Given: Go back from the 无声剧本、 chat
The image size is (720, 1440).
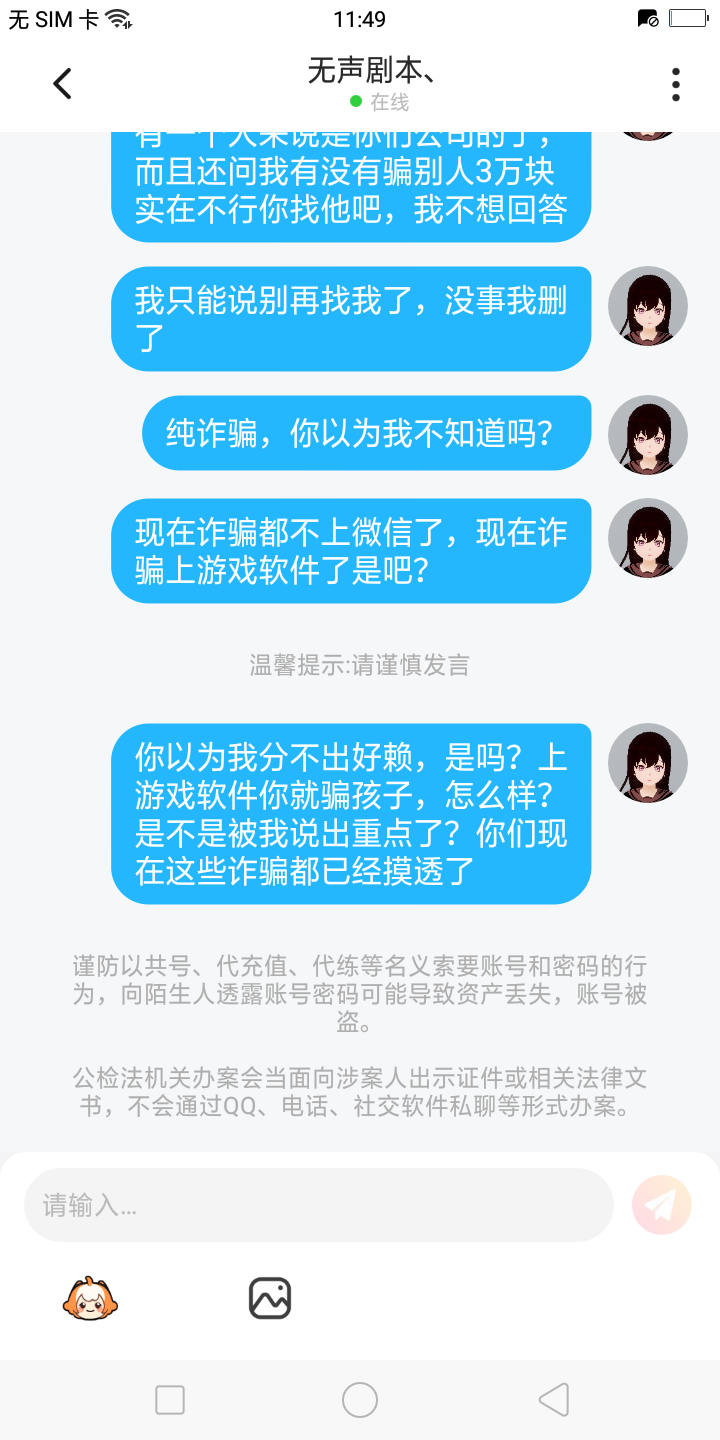Looking at the screenshot, I should pyautogui.click(x=63, y=84).
